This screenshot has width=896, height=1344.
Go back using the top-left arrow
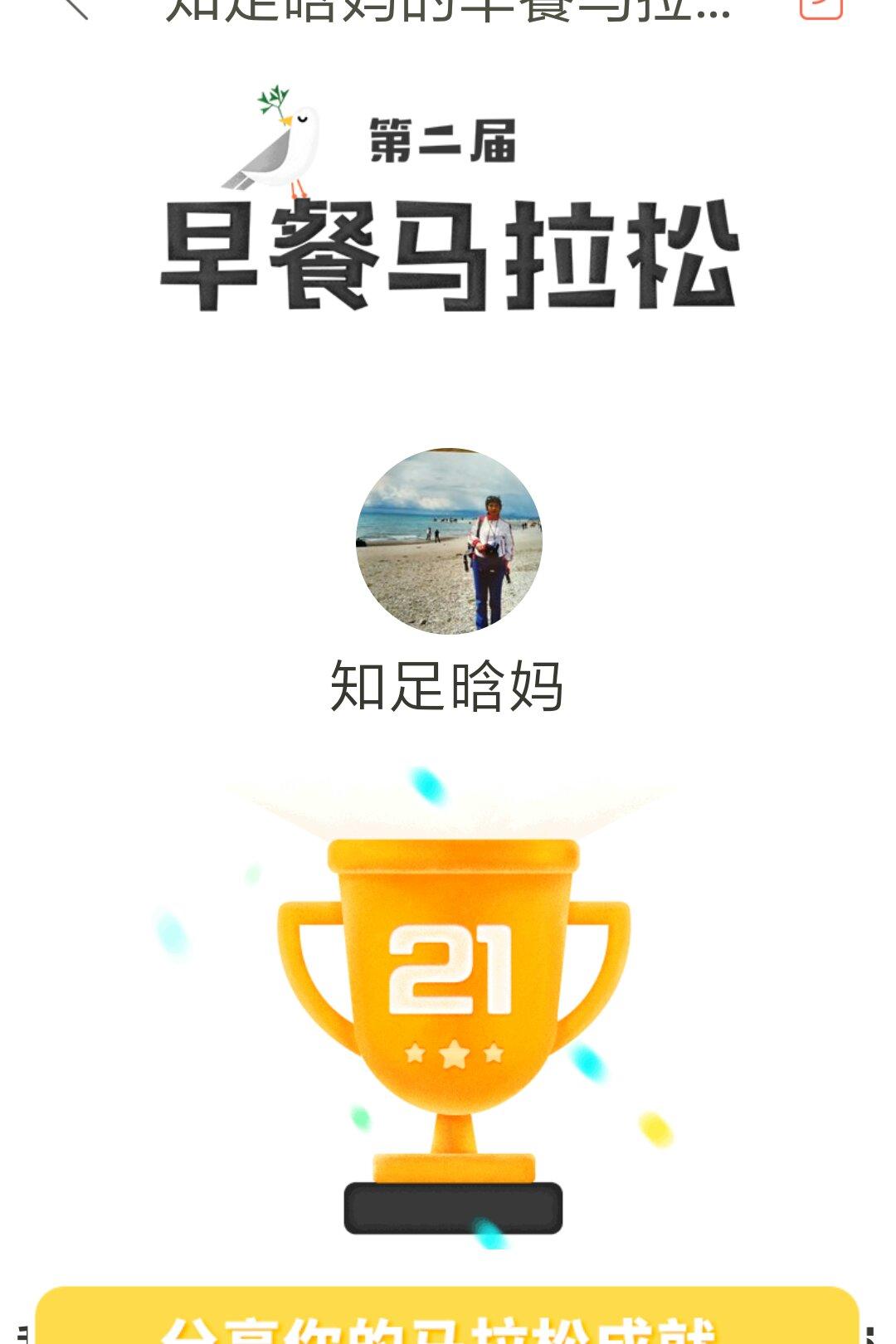pos(75,7)
